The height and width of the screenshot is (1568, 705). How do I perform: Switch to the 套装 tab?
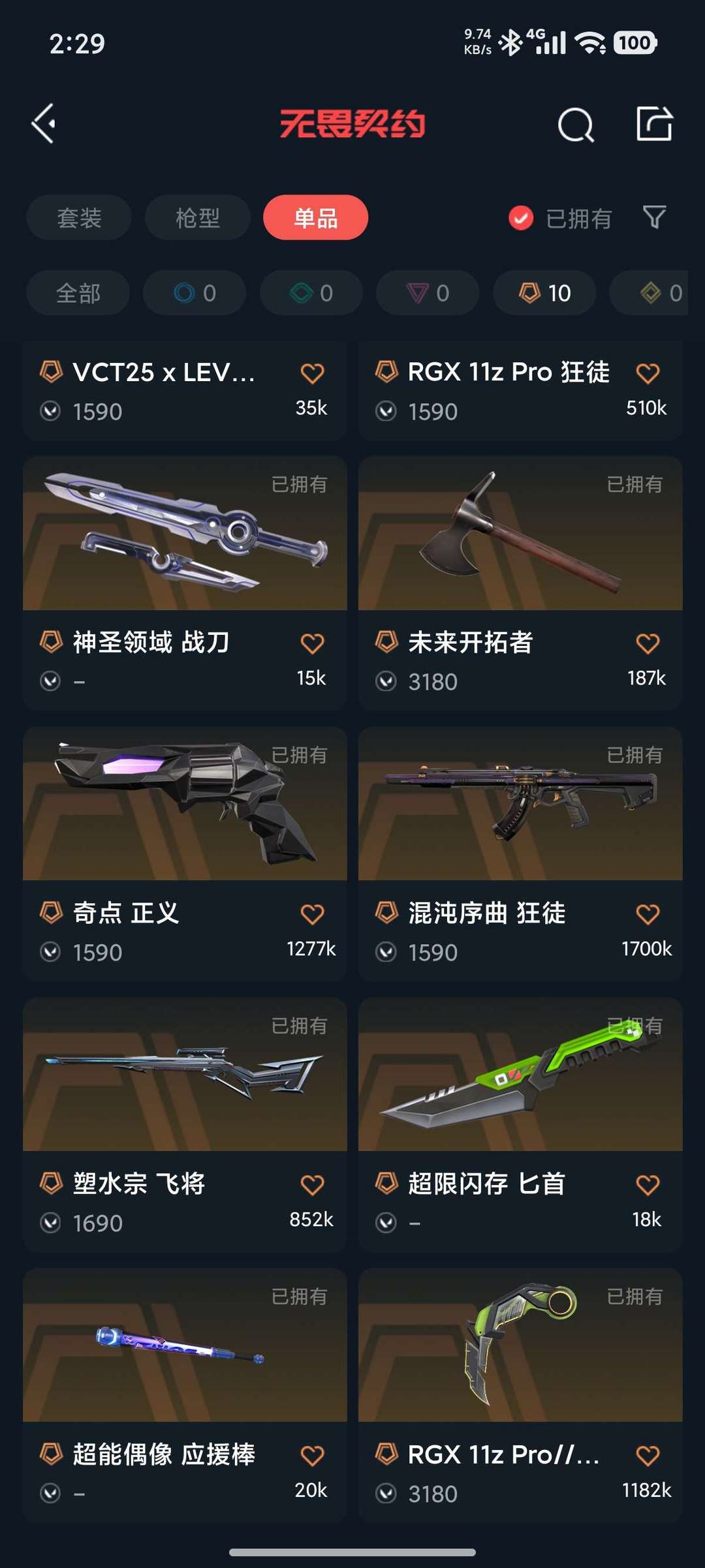tap(79, 218)
